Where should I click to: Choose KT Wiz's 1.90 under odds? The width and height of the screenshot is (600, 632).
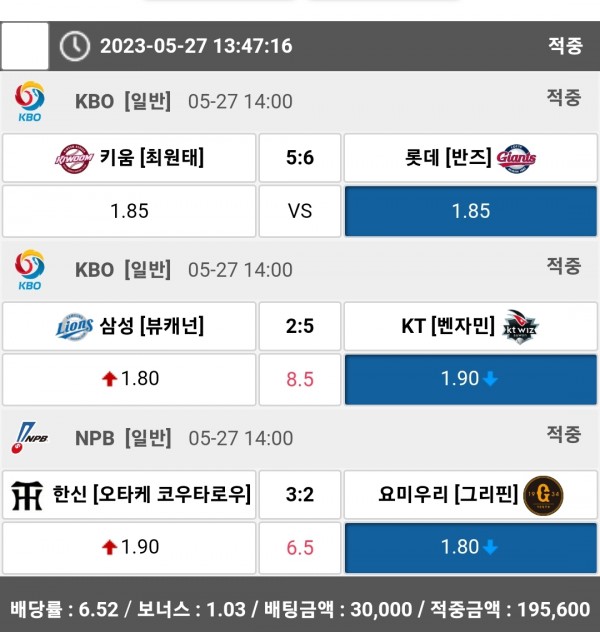(x=471, y=379)
